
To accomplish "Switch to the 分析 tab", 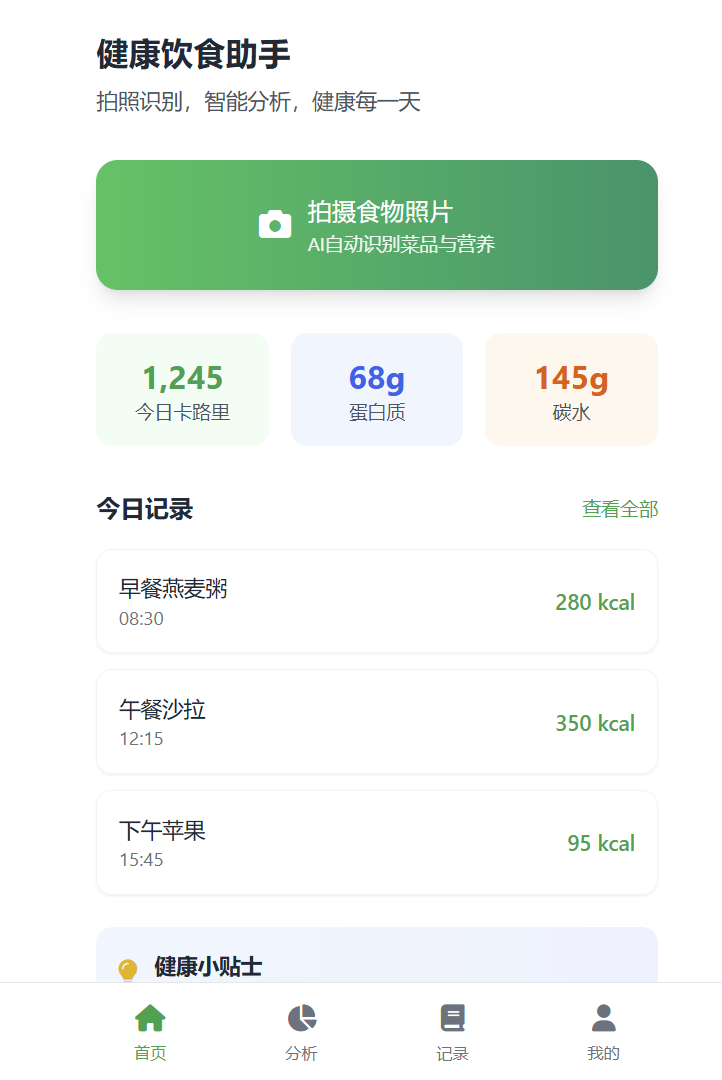I will coord(301,1032).
